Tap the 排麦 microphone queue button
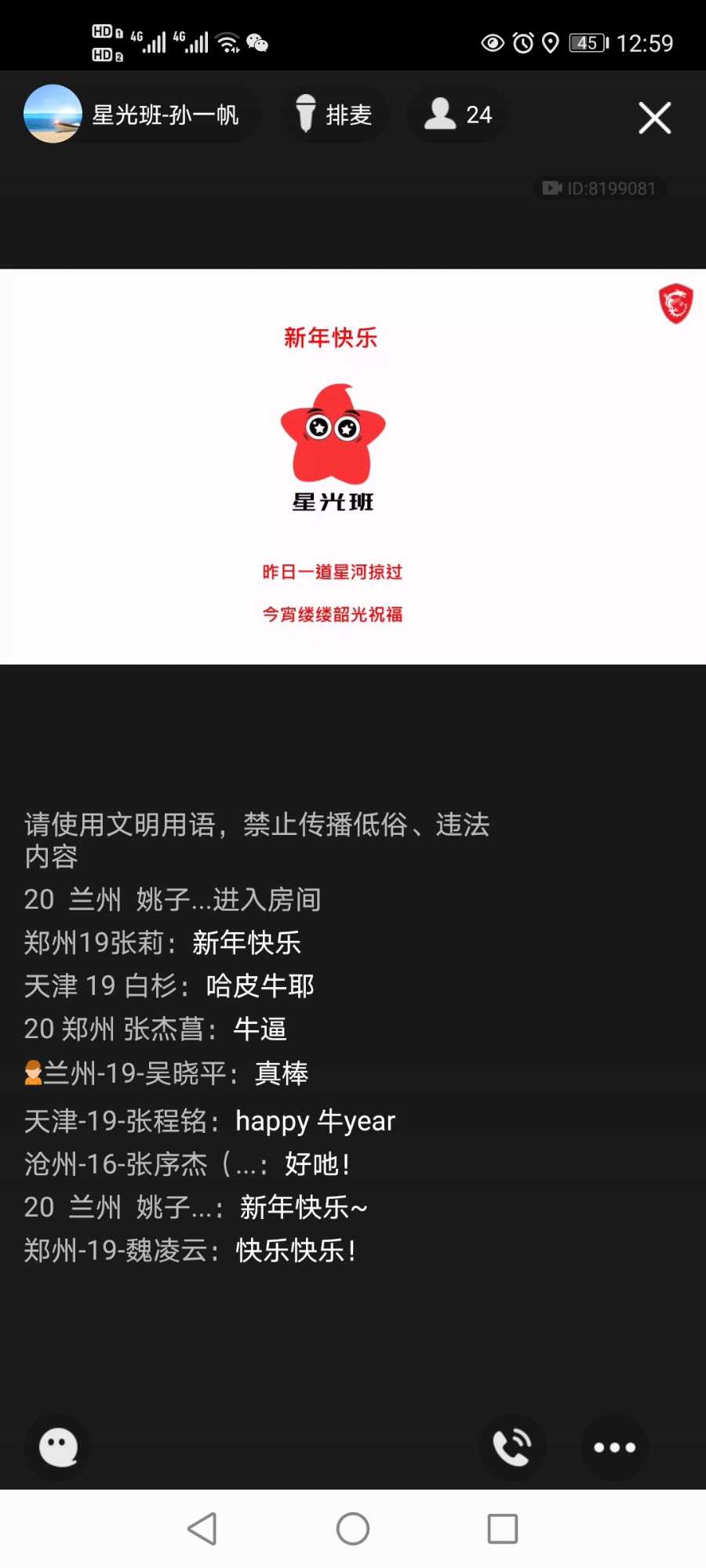Viewport: 706px width, 1568px height. 333,115
